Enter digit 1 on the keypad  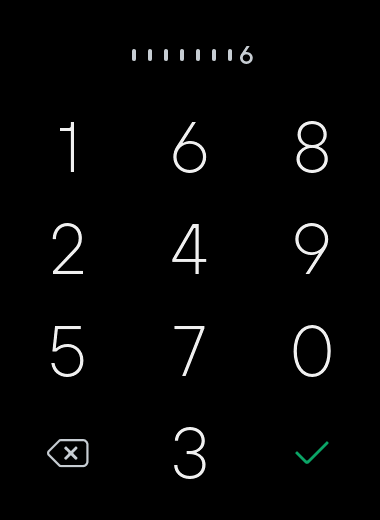tap(68, 147)
